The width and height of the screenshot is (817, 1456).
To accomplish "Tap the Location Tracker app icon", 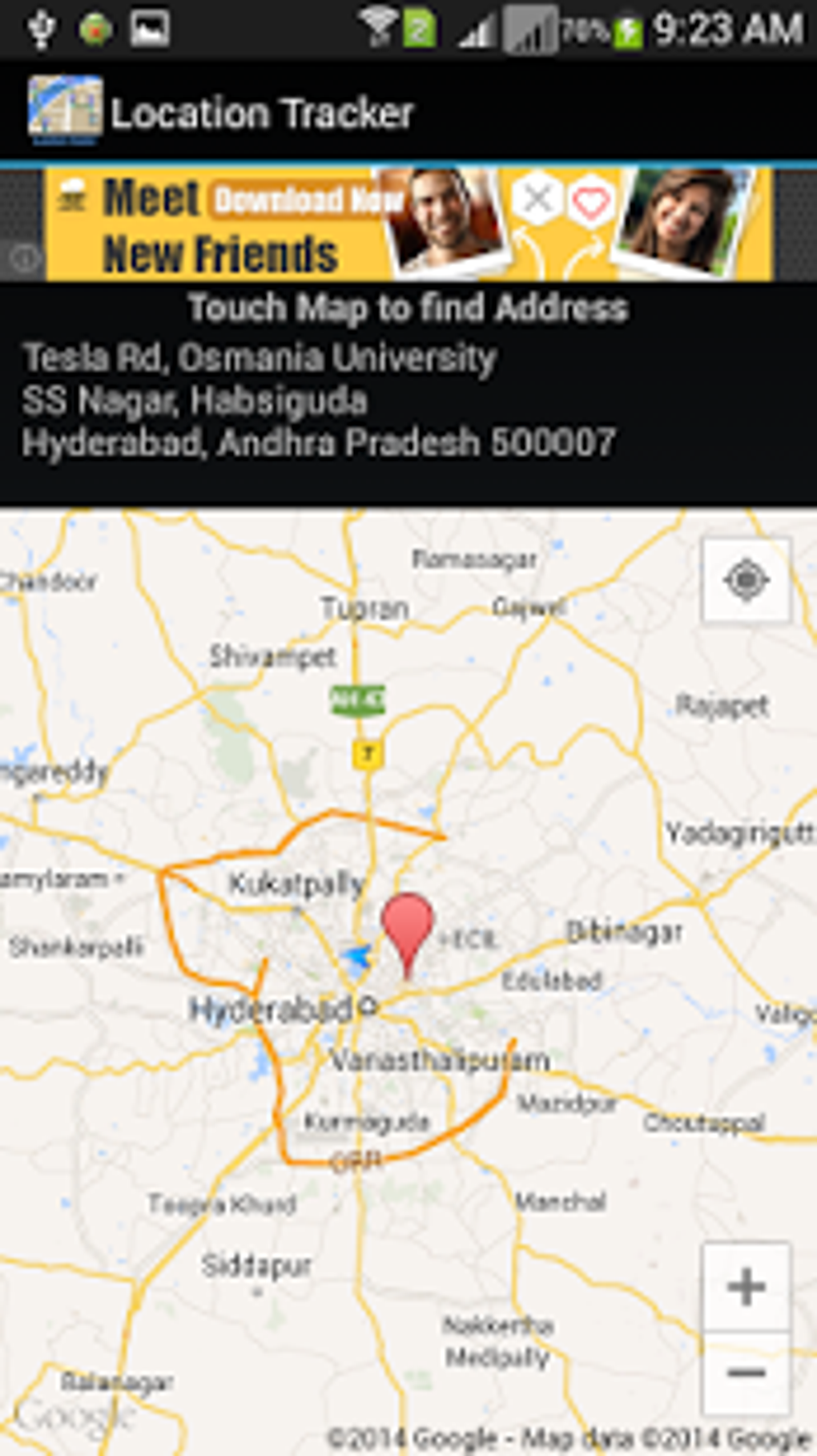I will pyautogui.click(x=65, y=111).
